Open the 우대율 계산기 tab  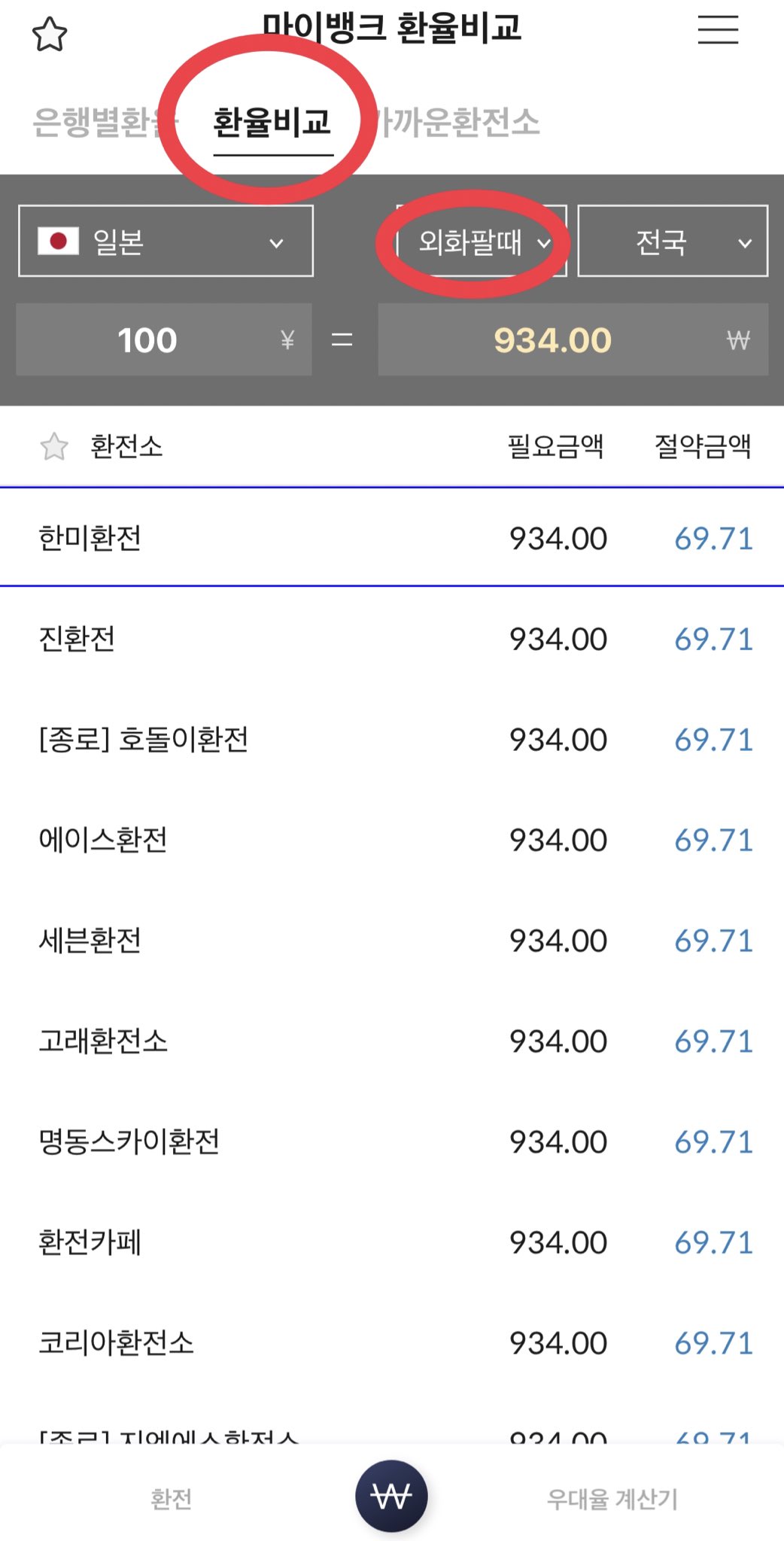[x=612, y=1499]
